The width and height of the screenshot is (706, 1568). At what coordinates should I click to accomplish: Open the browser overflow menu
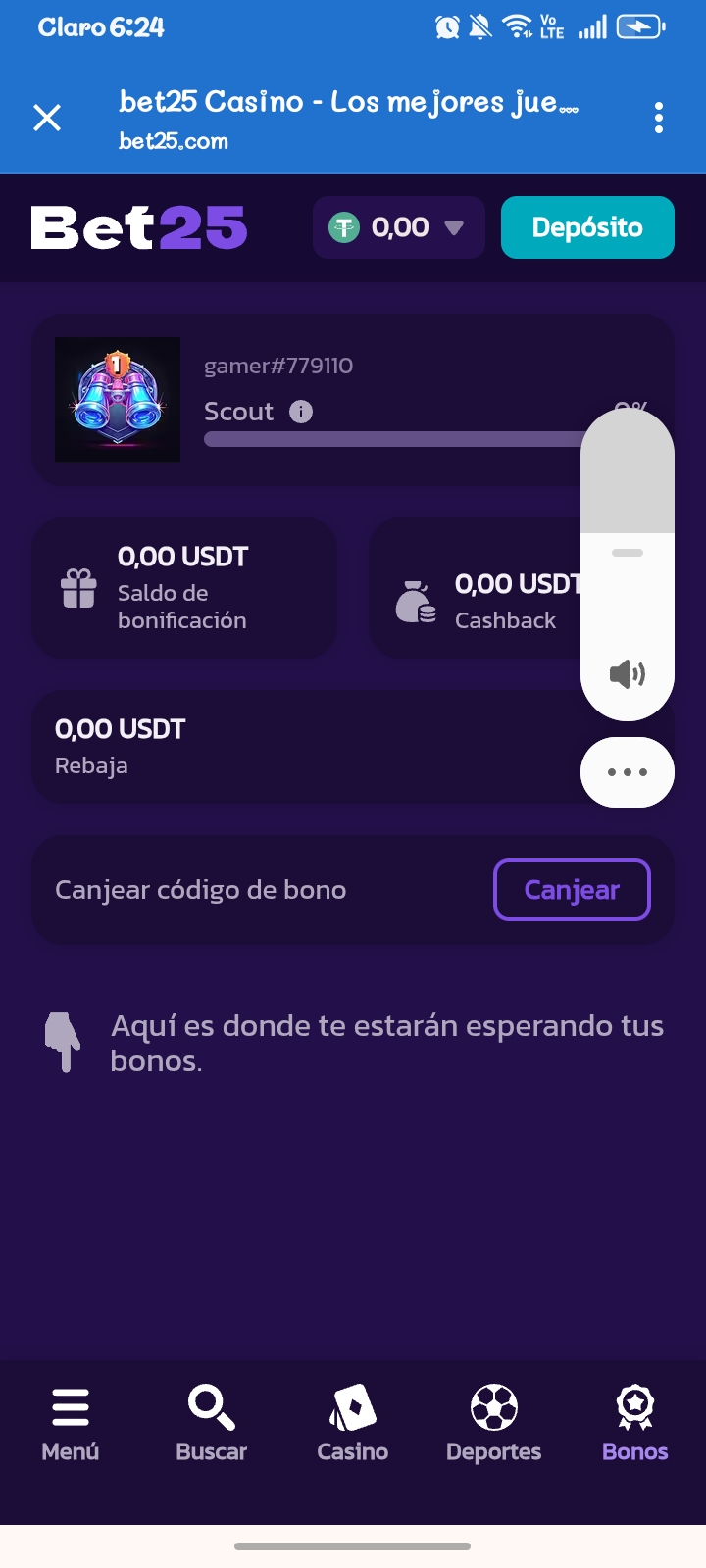tap(659, 119)
